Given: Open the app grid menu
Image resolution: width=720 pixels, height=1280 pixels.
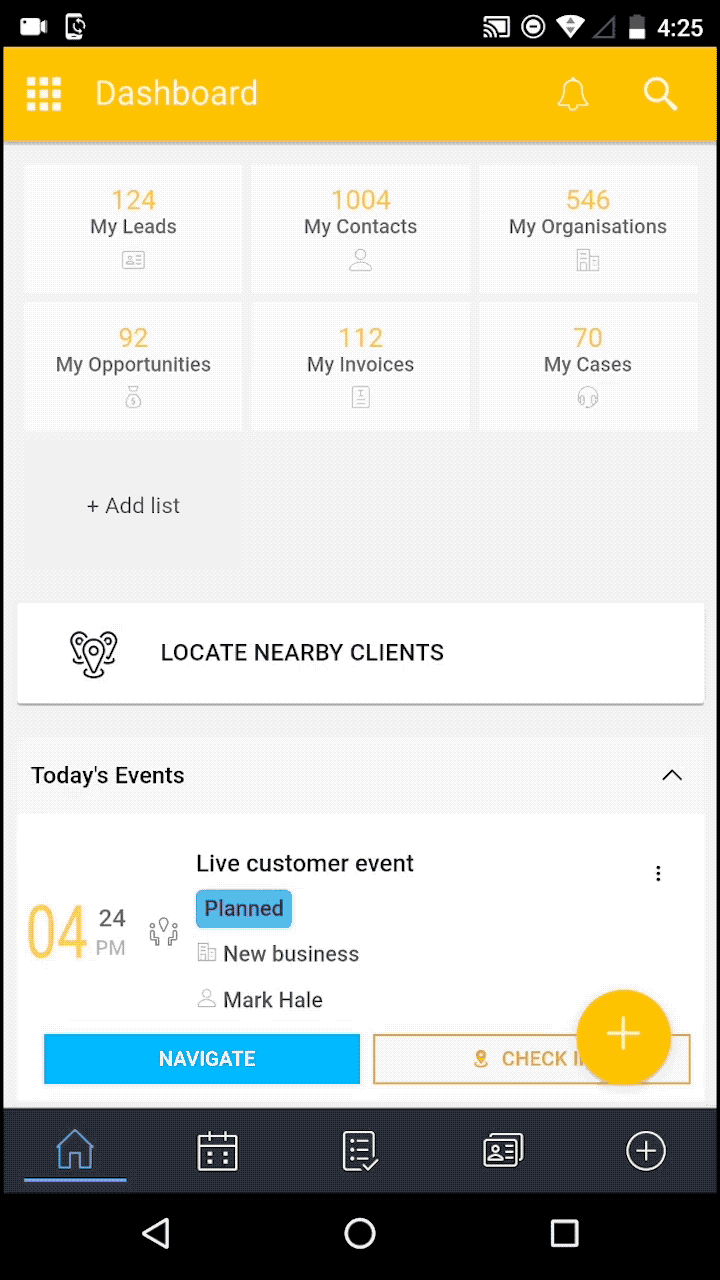Looking at the screenshot, I should tap(43, 93).
